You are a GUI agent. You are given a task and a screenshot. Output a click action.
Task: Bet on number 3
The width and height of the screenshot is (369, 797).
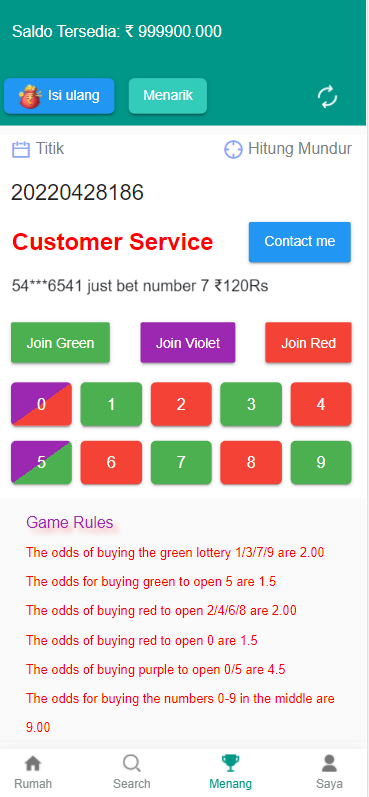(251, 404)
